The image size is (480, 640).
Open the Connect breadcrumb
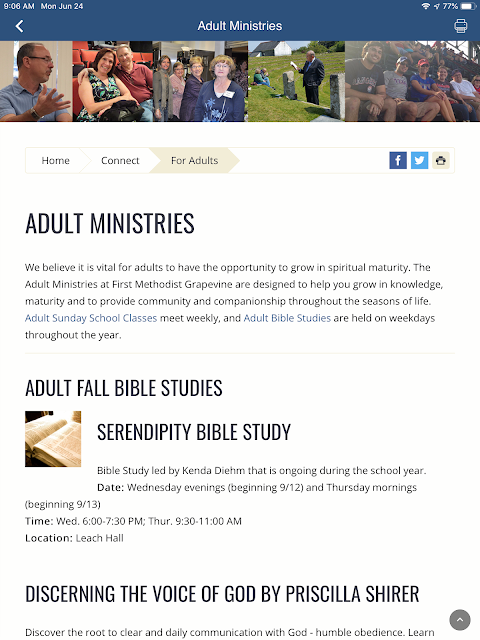120,160
